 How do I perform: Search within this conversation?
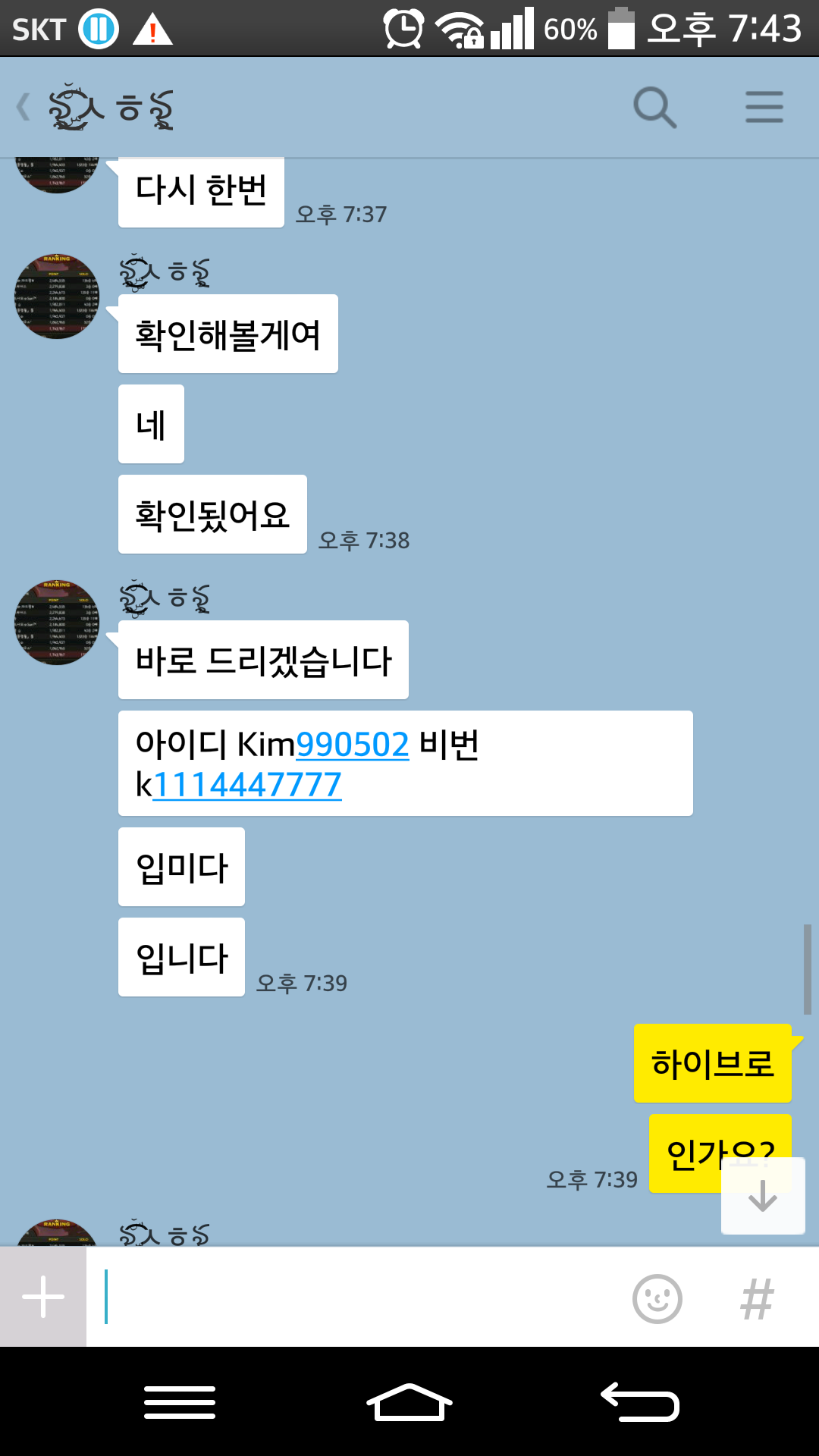click(654, 107)
